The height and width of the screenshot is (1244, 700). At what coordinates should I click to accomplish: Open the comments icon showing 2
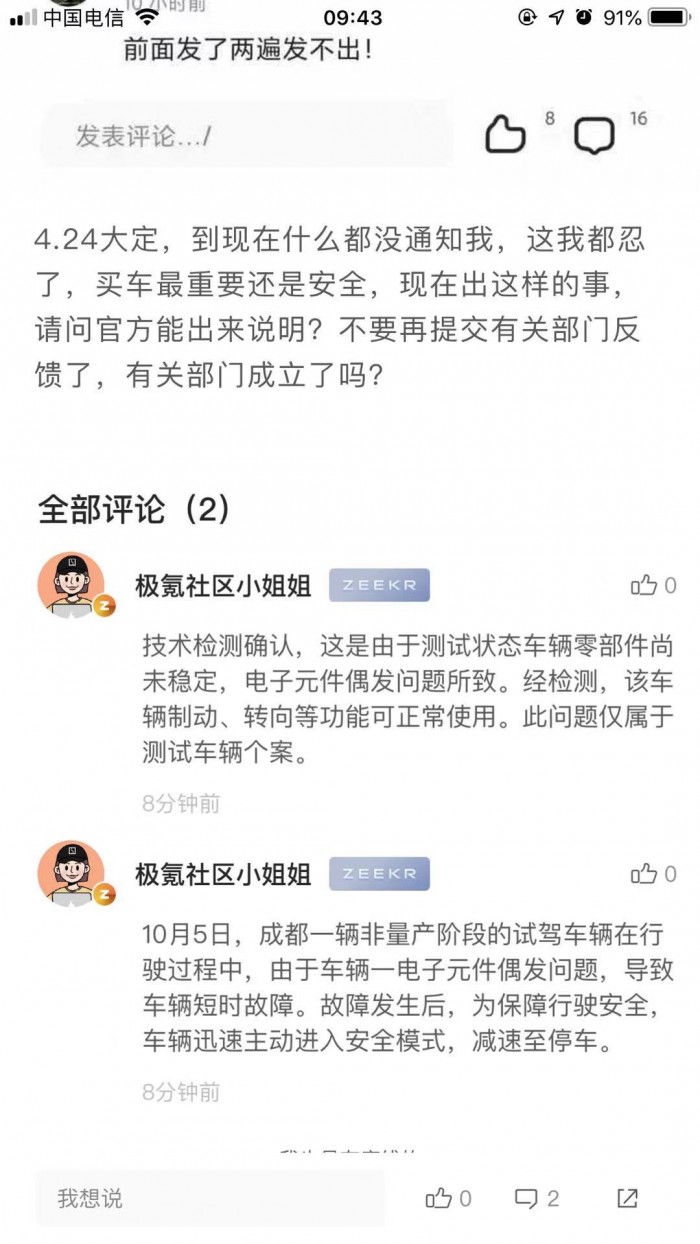click(x=526, y=1198)
